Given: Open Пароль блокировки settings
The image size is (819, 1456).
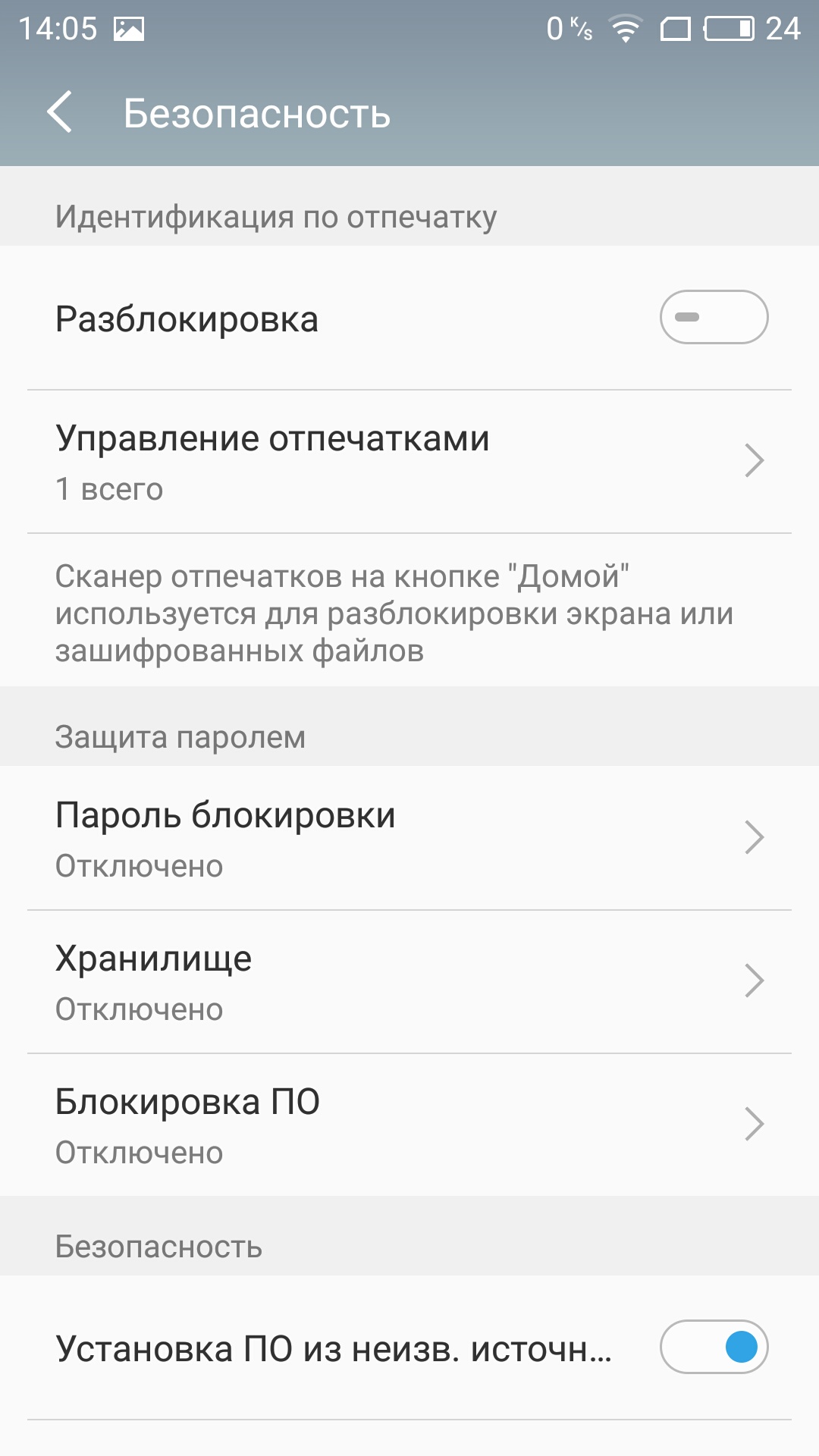Looking at the screenshot, I should [409, 838].
